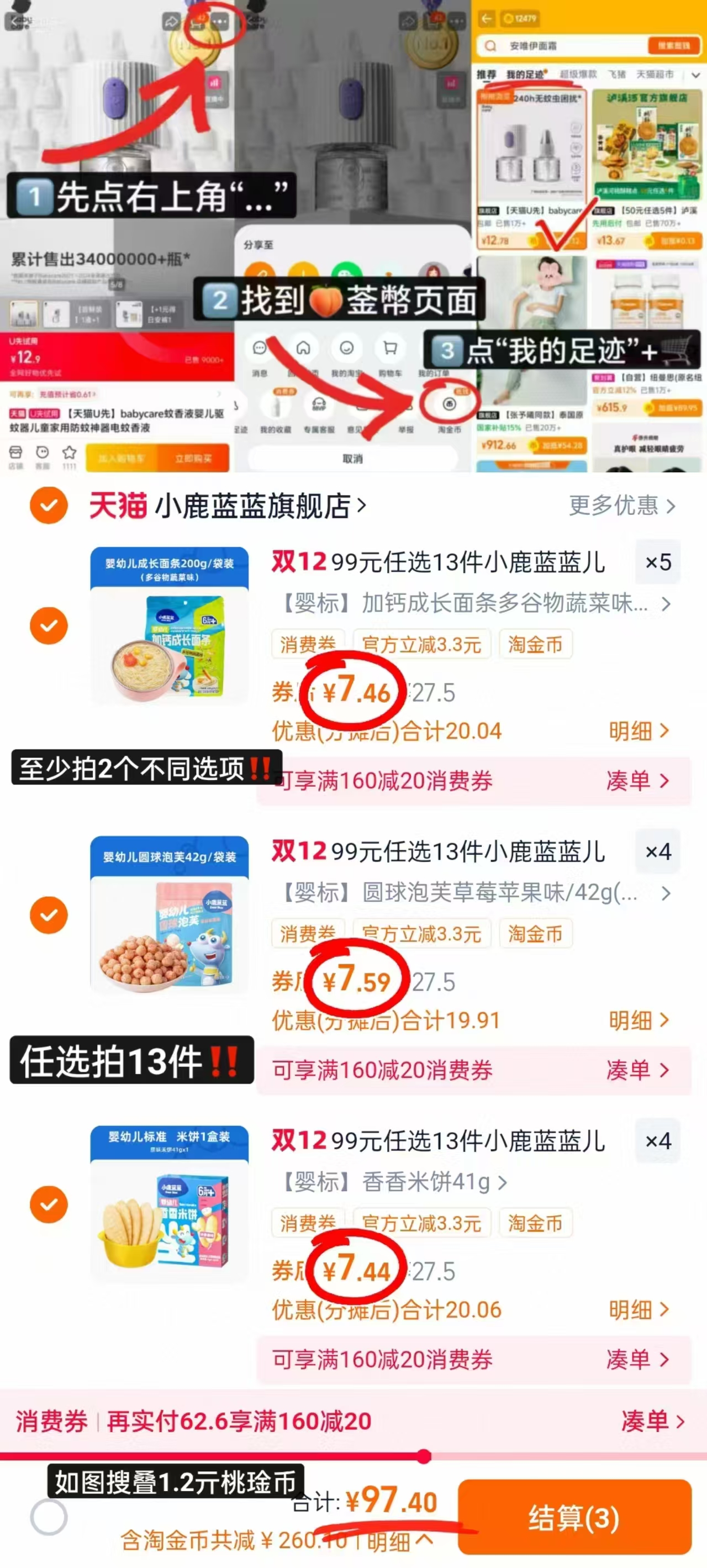Open the 店铺 shop icon on product page
This screenshot has width=707, height=1568.
[16, 454]
